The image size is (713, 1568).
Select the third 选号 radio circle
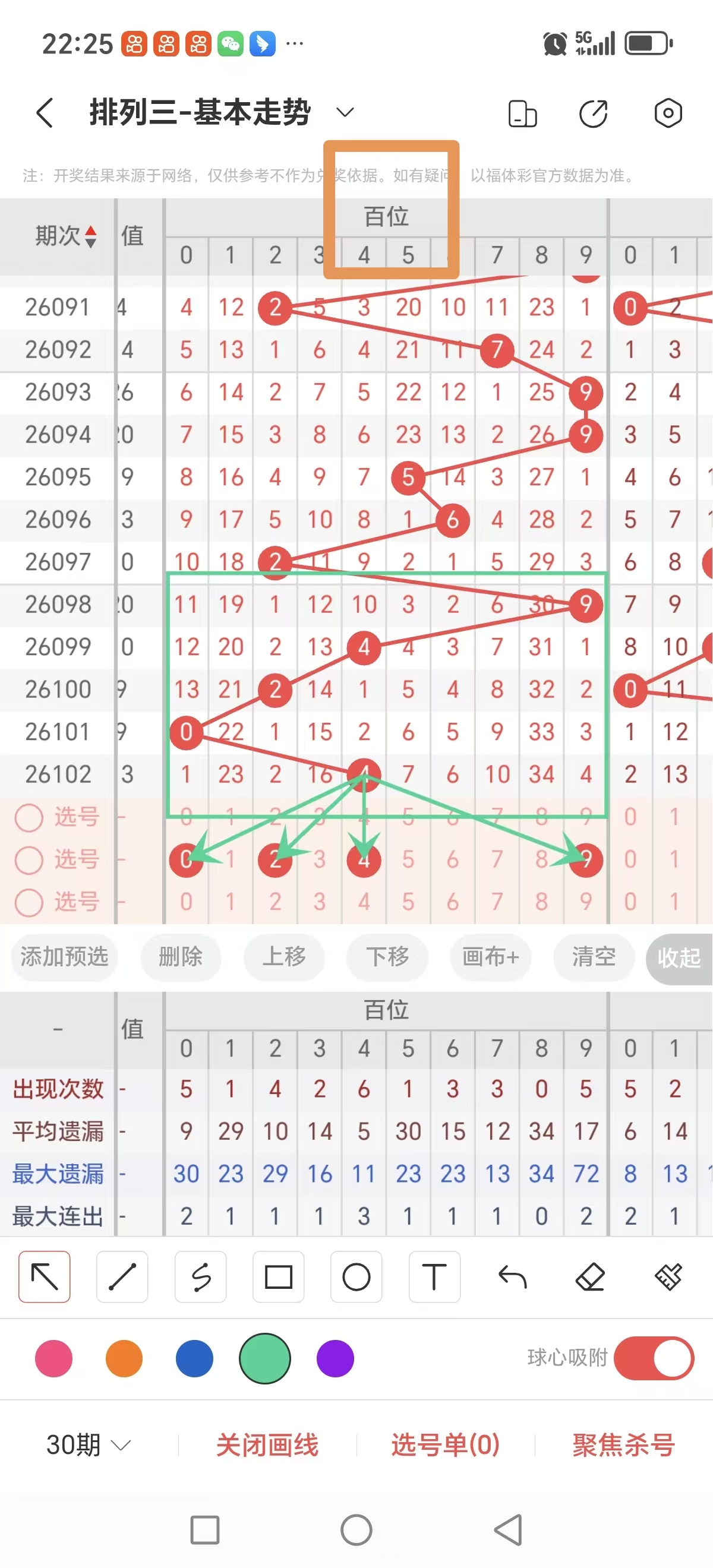point(28,903)
